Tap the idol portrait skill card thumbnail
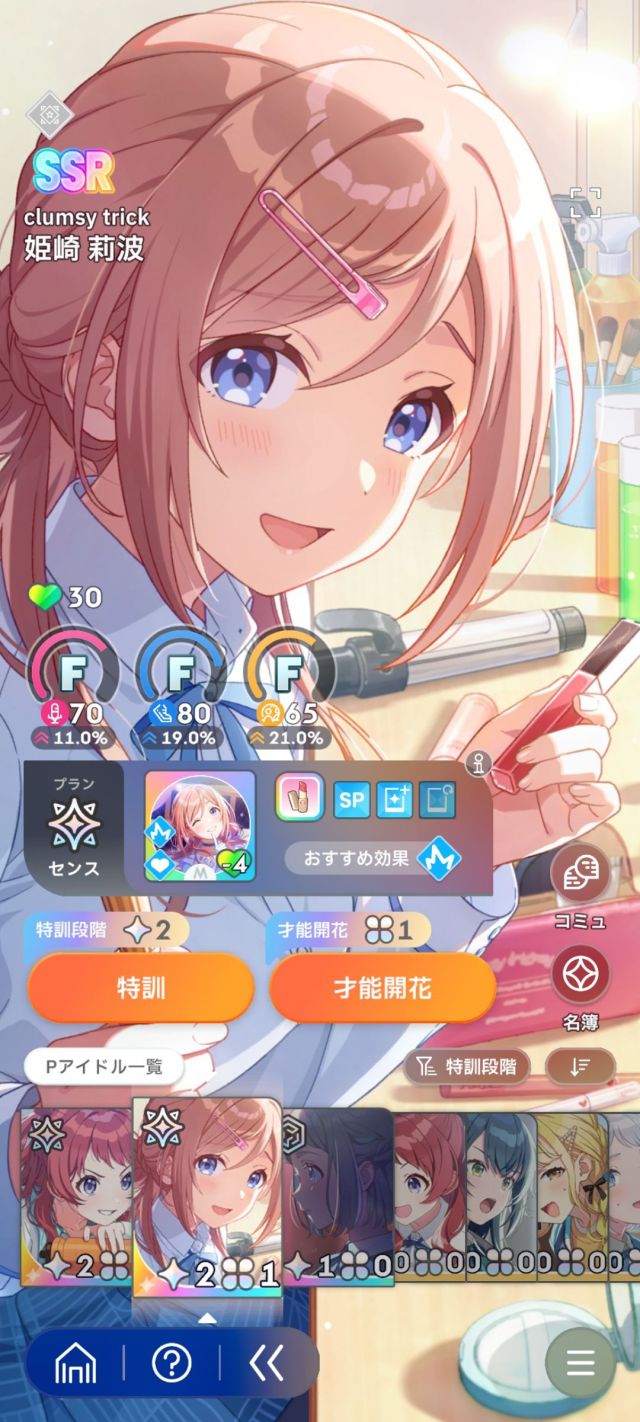This screenshot has height=1422, width=640. pos(199,826)
